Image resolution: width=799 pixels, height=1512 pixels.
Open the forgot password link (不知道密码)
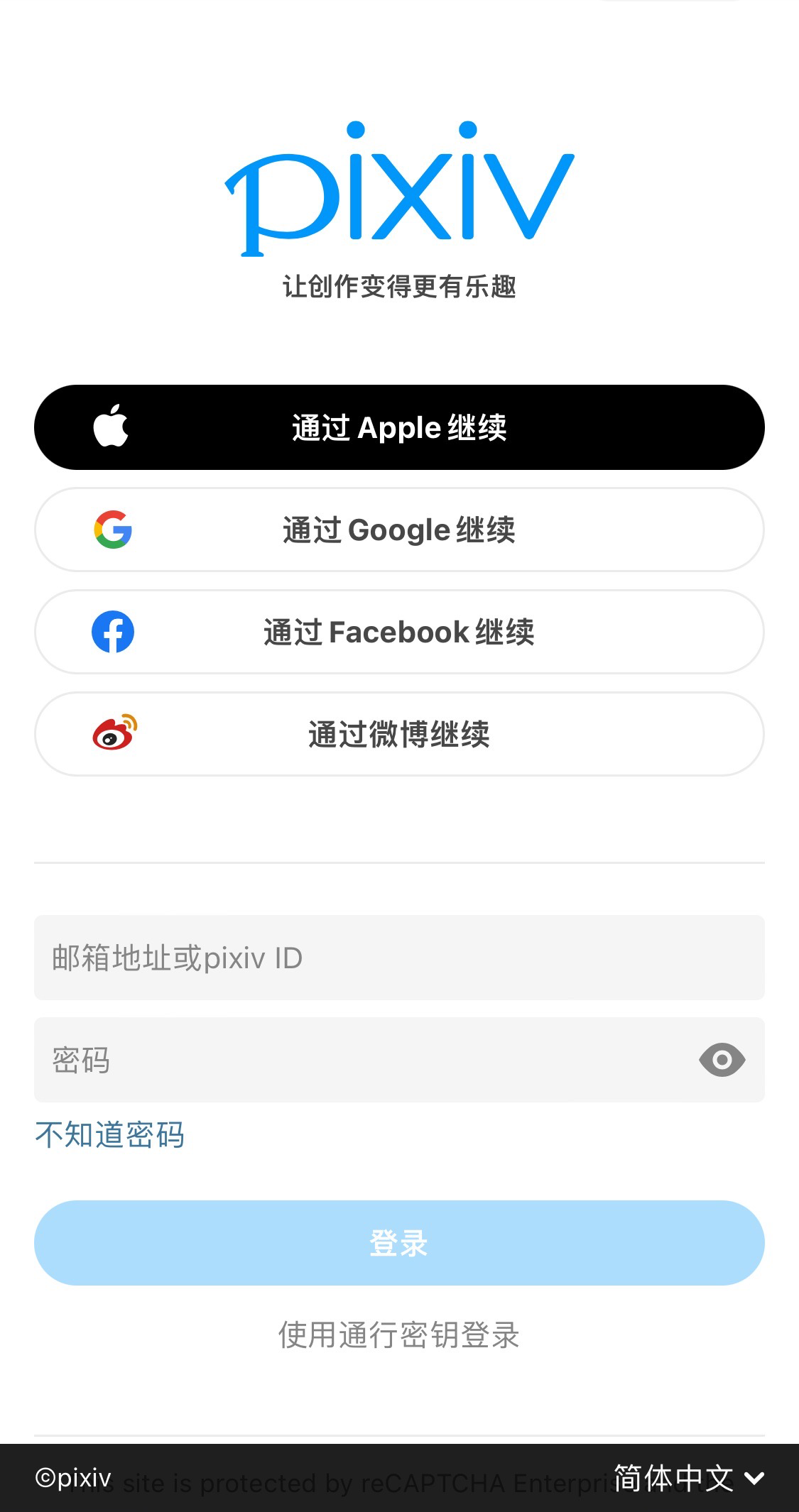pos(110,1134)
